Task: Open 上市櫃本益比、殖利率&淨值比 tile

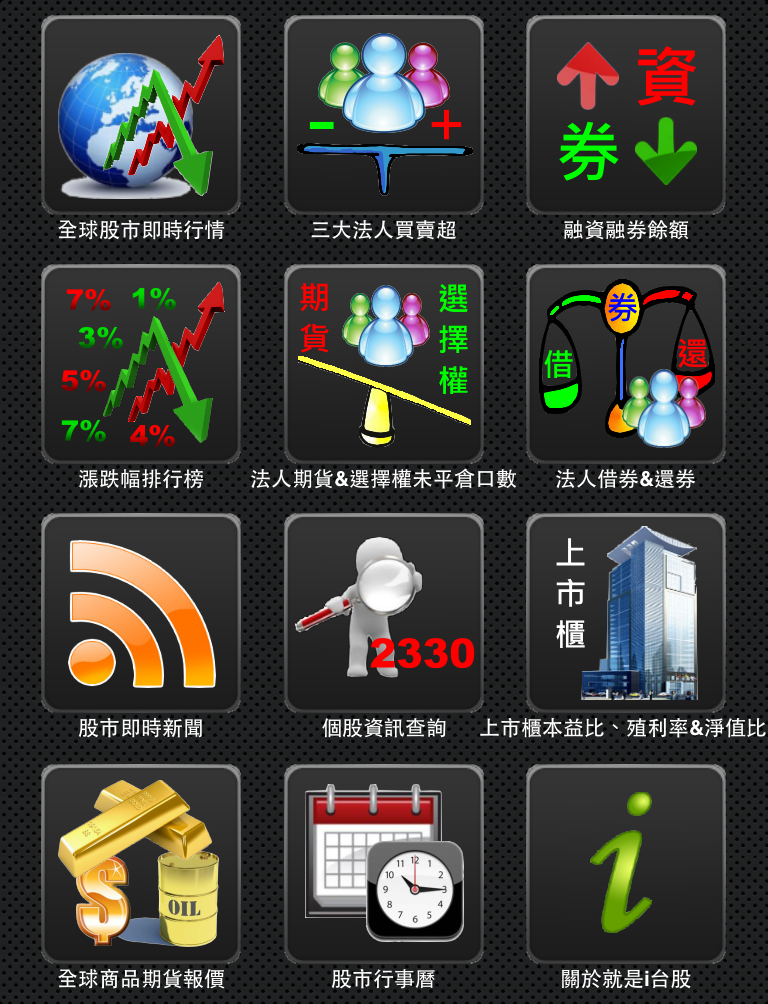Action: [x=626, y=613]
